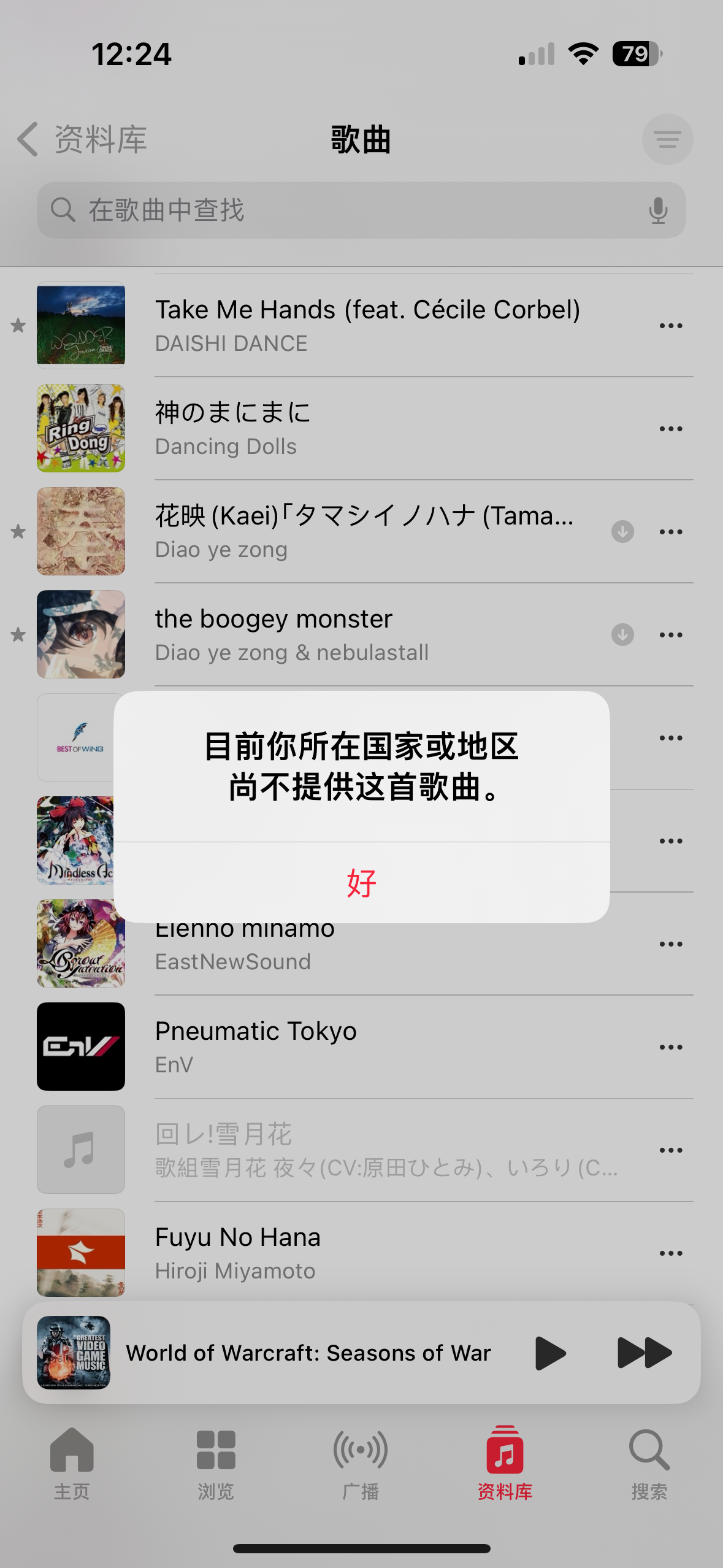Image resolution: width=723 pixels, height=1568 pixels.
Task: Switch to the 浏览 tab
Action: [216, 1463]
